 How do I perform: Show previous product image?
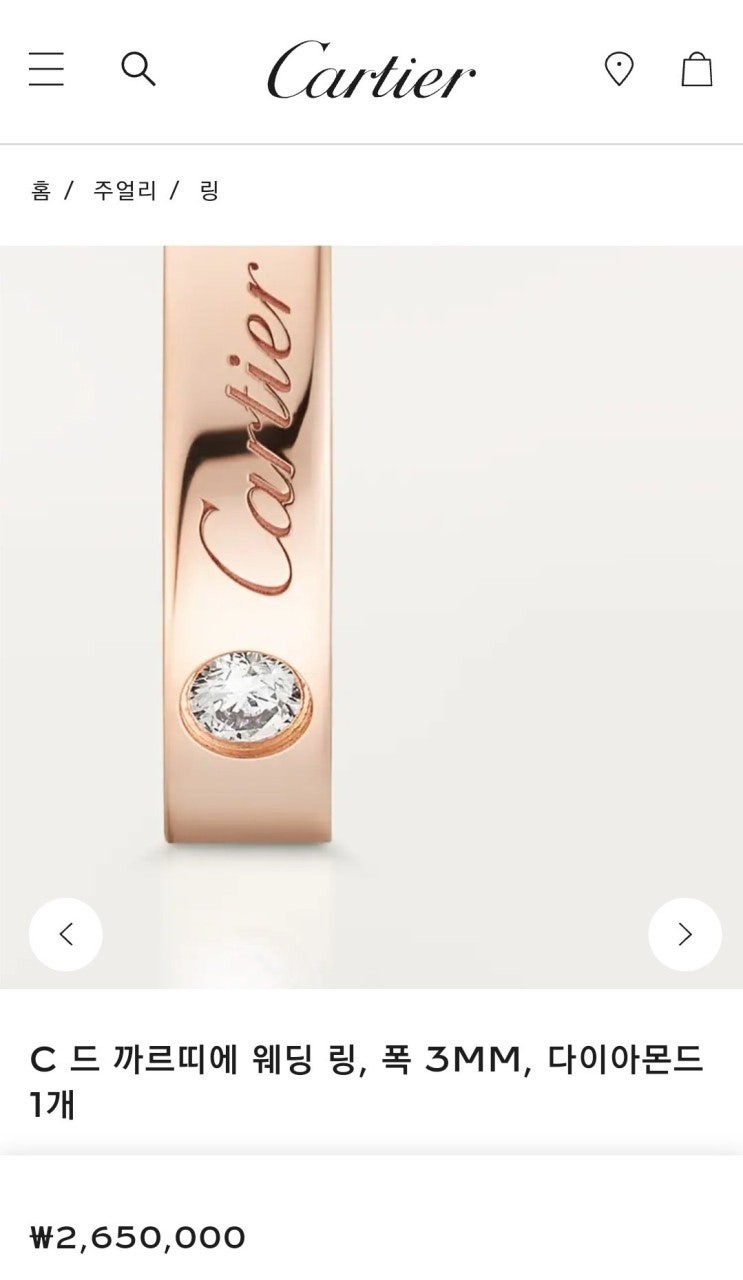[66, 934]
